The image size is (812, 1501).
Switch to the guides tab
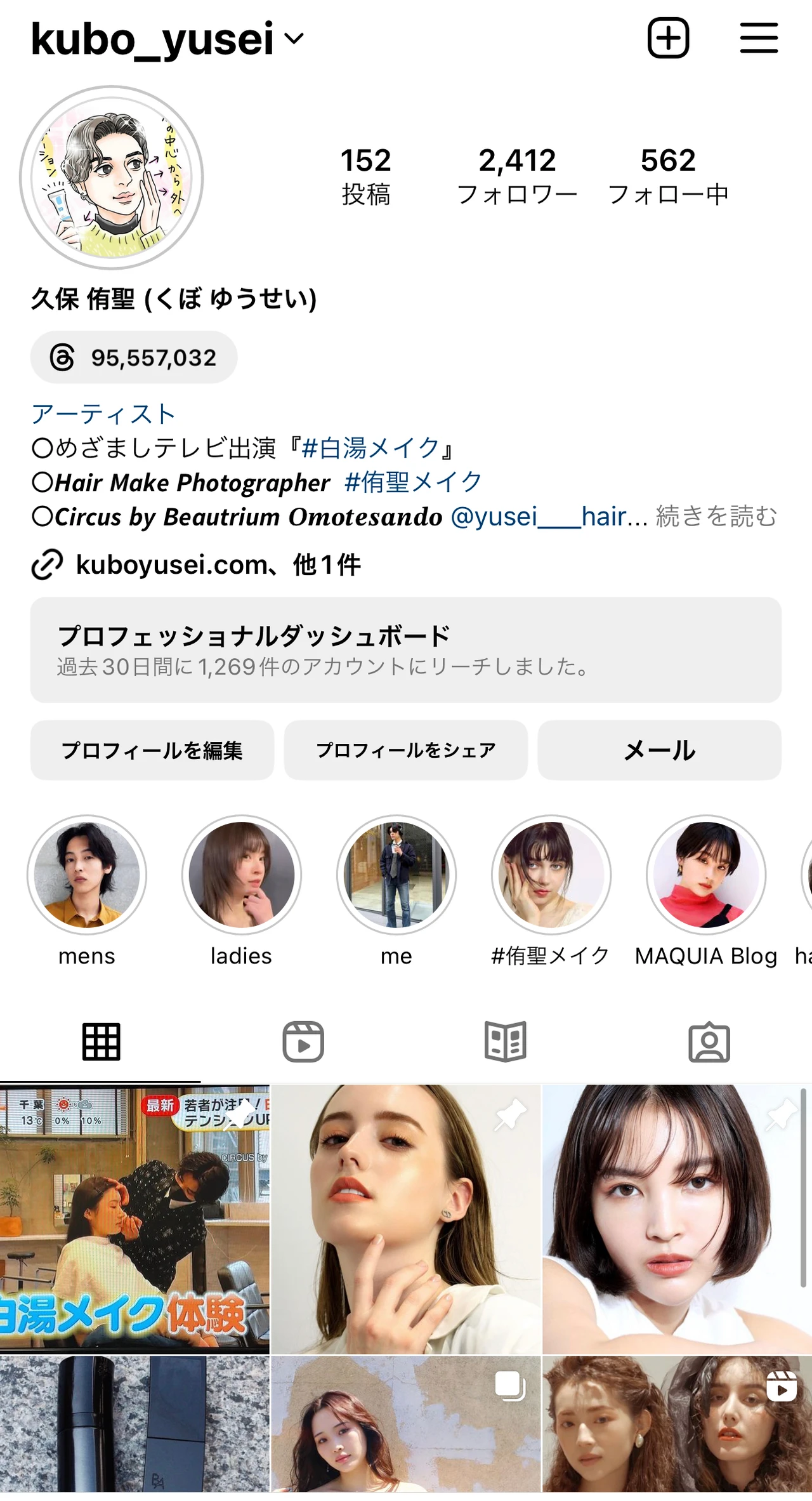coord(506,1041)
